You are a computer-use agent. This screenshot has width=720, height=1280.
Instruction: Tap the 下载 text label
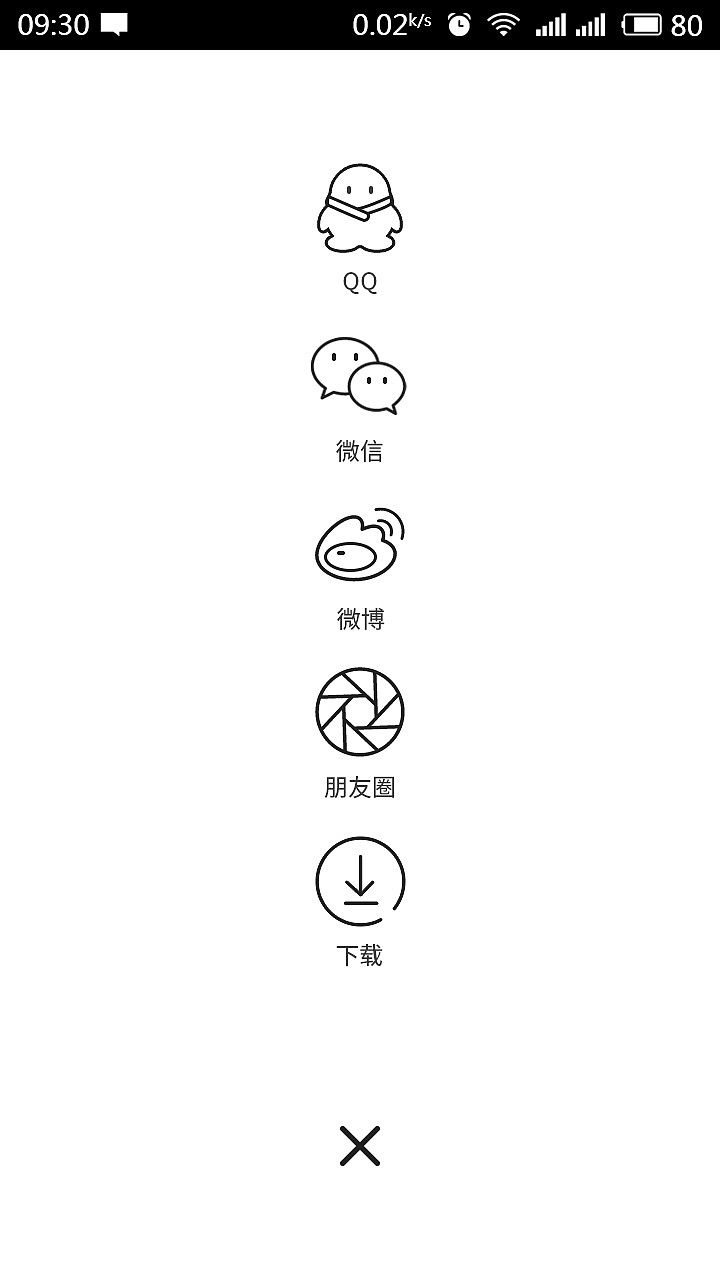(x=360, y=956)
